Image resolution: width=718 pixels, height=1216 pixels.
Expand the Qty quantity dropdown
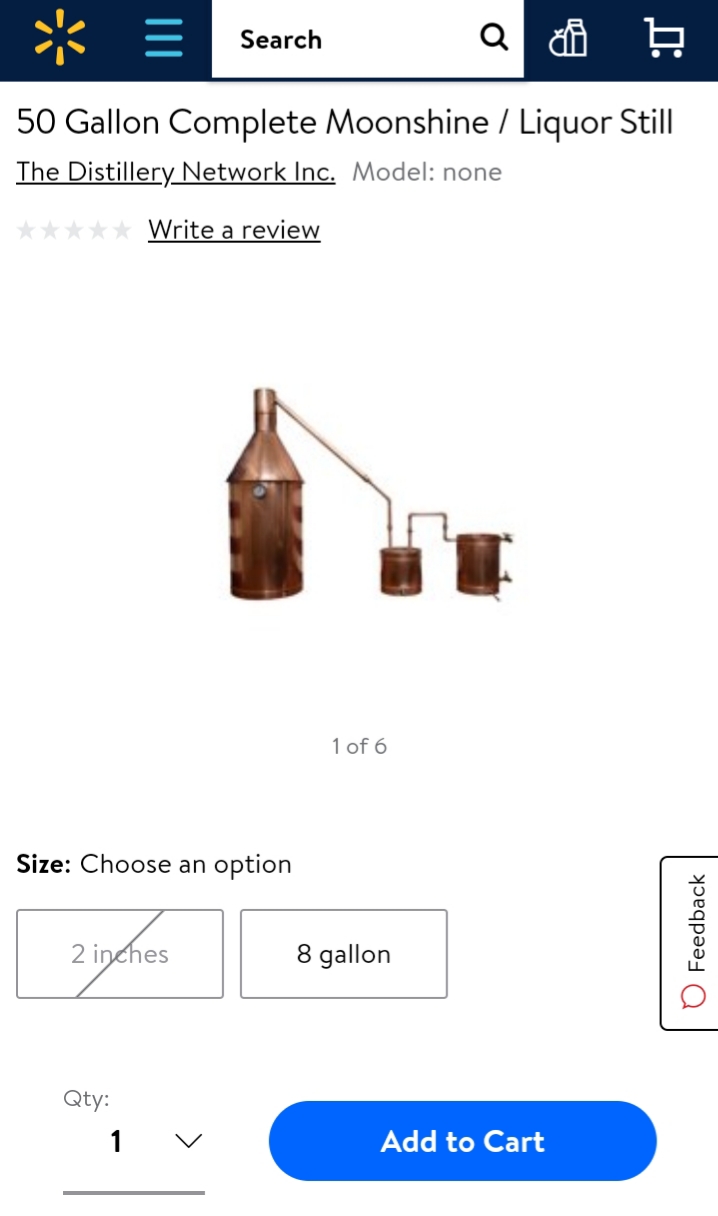(134, 1141)
